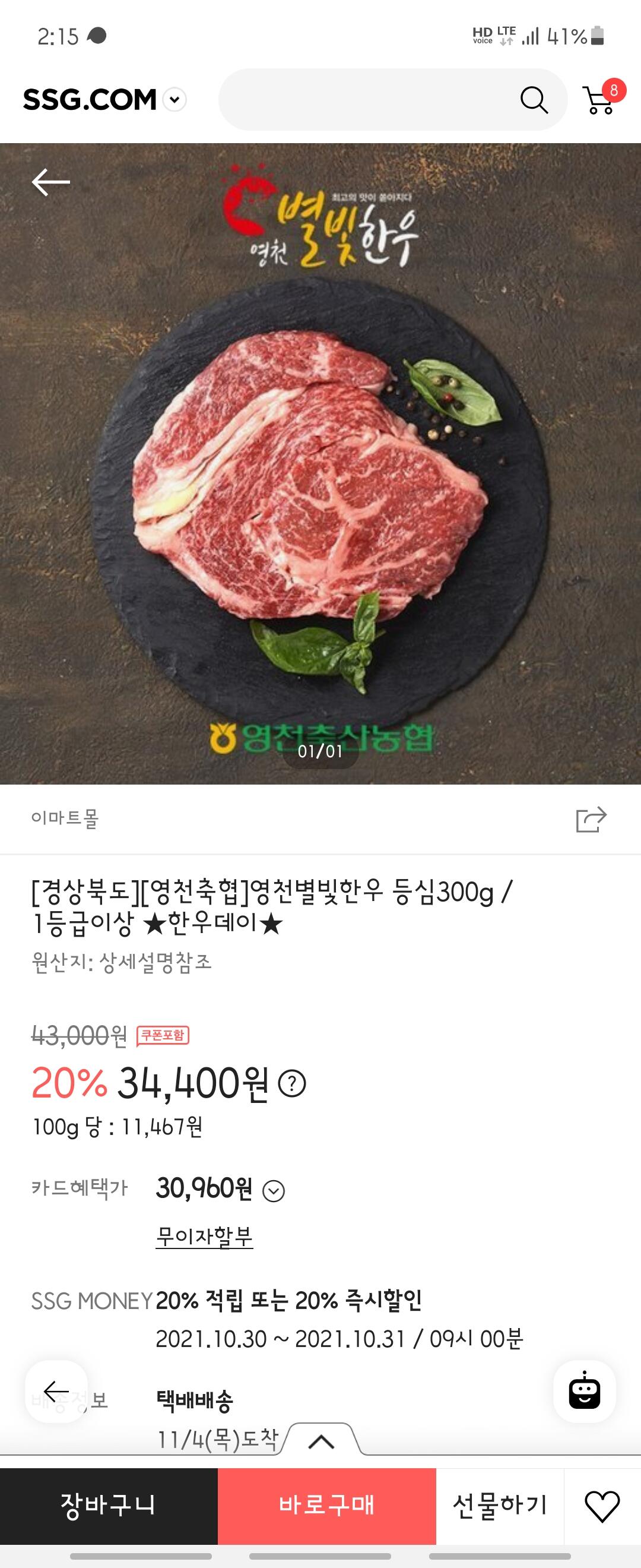Send as a gift with 선물하기
Viewport: 641px width, 1568px height.
pyautogui.click(x=500, y=1505)
